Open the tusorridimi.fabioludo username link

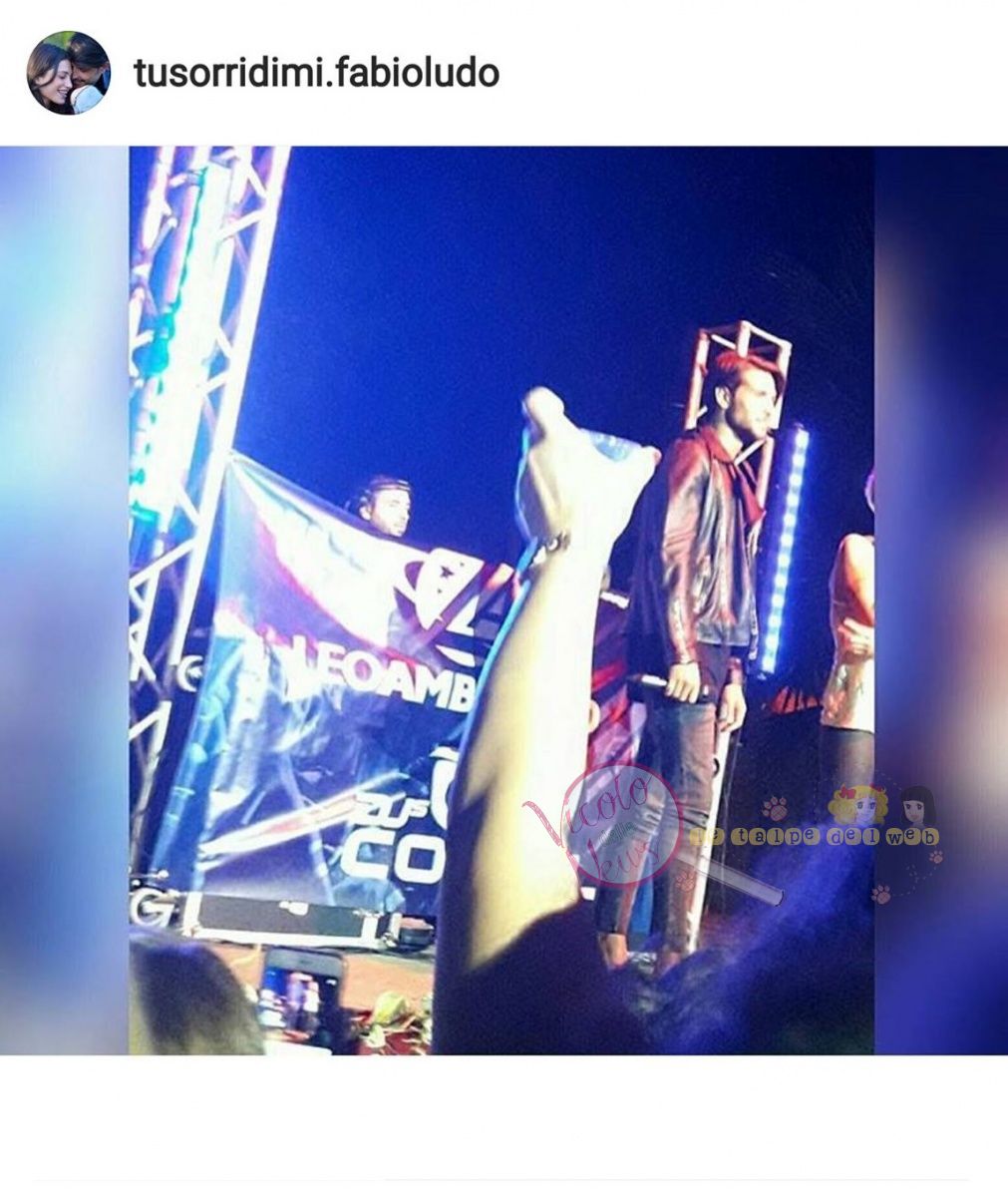(x=316, y=73)
